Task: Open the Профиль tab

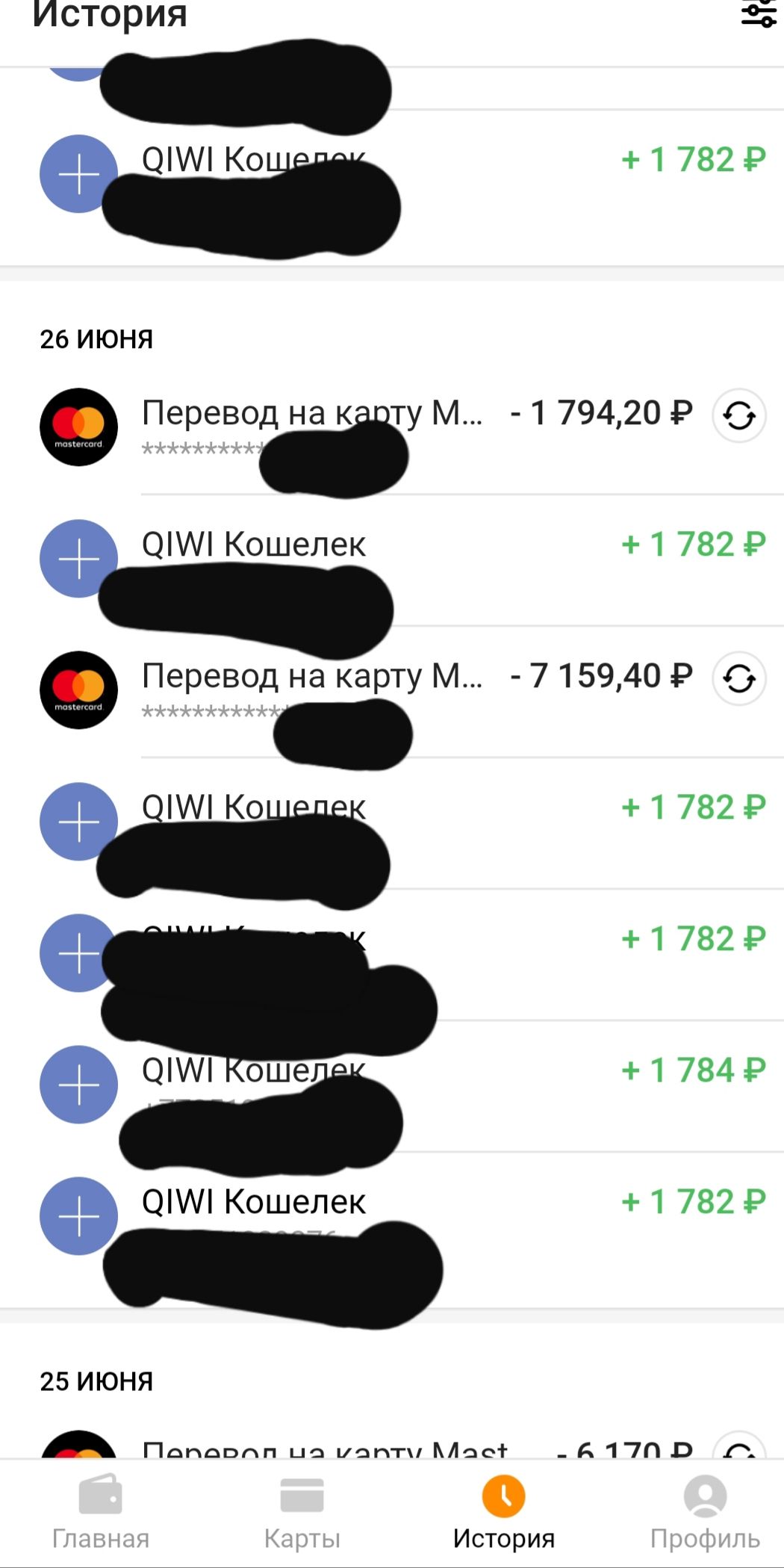Action: pyautogui.click(x=705, y=1512)
